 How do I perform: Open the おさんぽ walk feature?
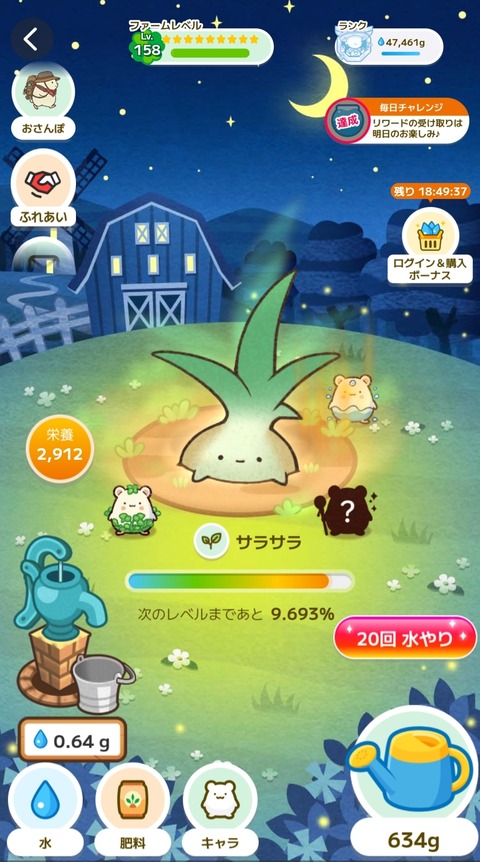tap(43, 101)
